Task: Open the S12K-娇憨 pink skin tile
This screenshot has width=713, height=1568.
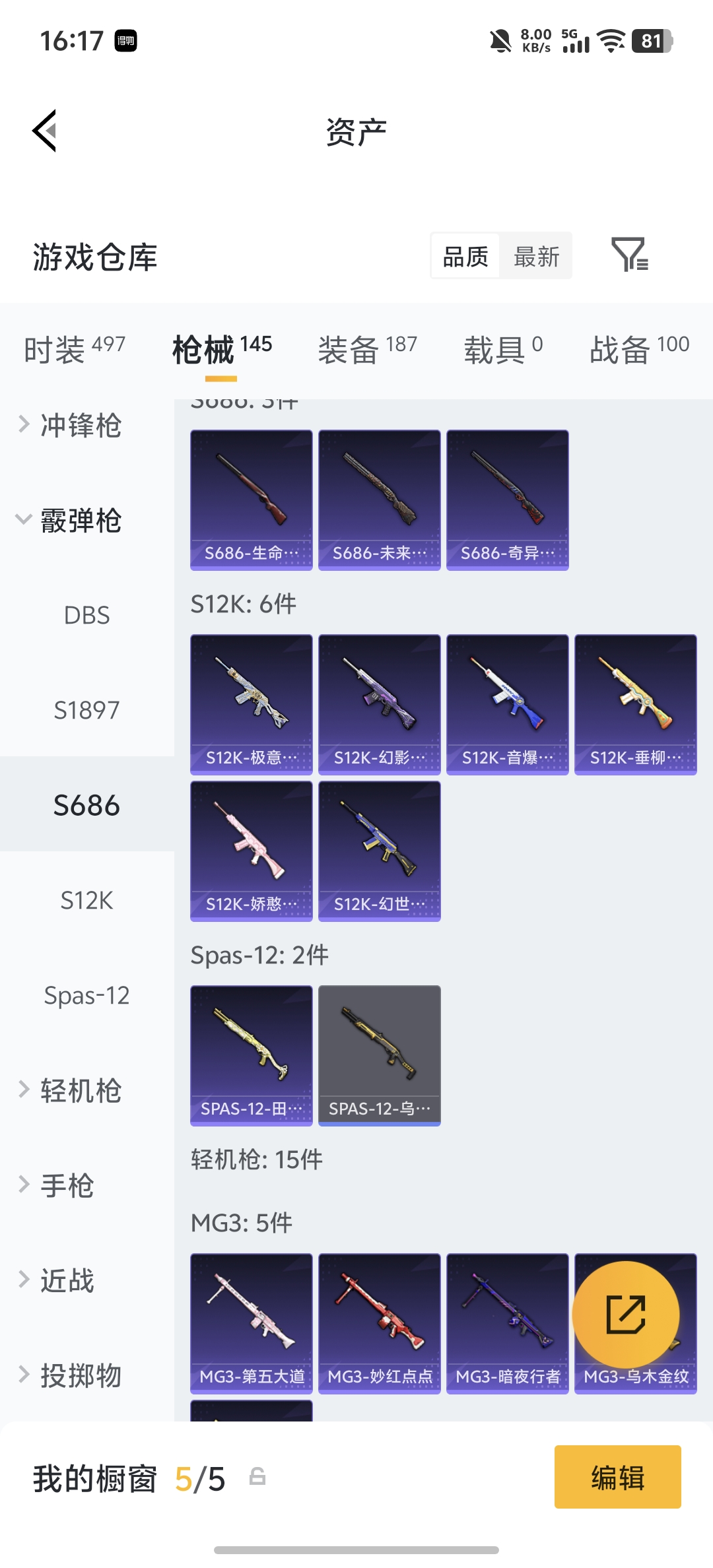Action: pyautogui.click(x=252, y=851)
